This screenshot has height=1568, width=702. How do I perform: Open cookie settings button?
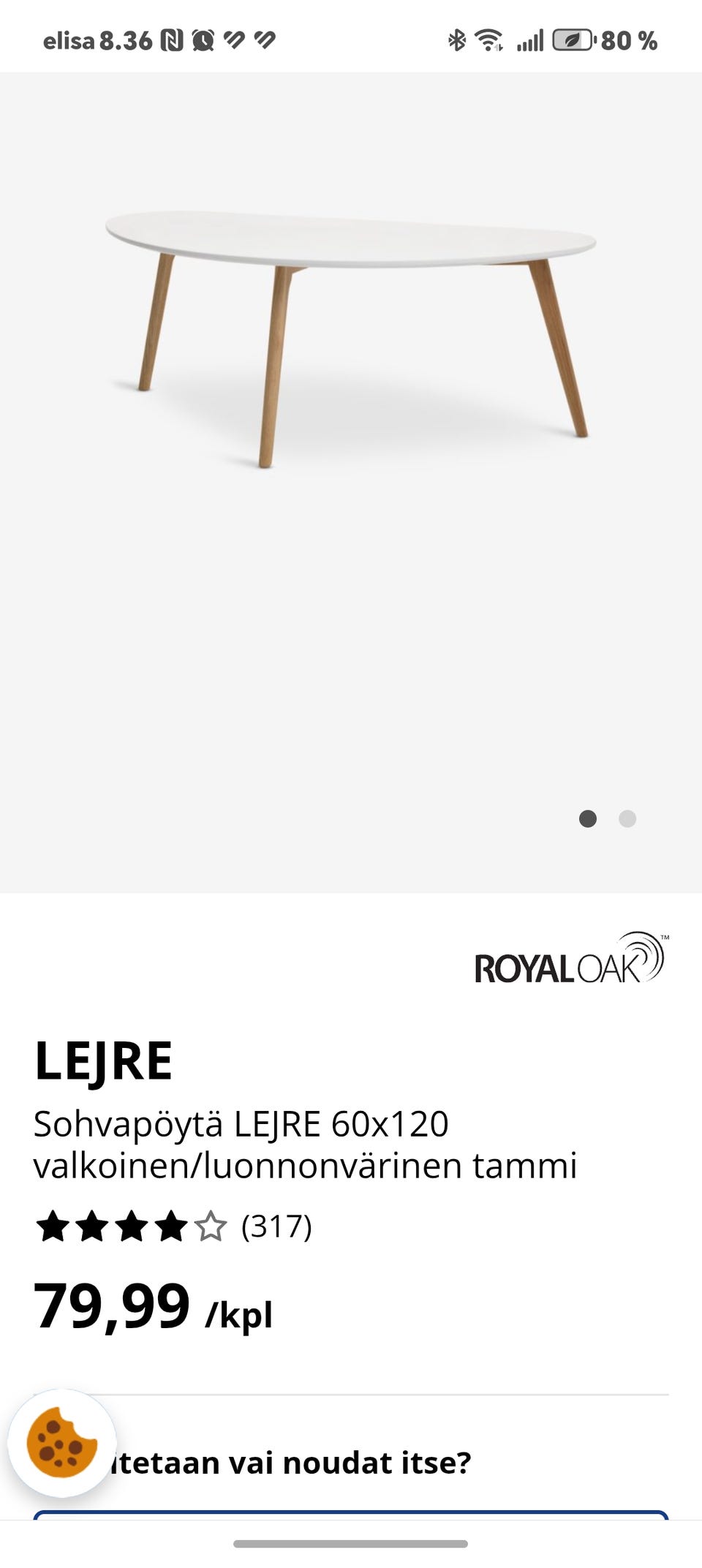(62, 1443)
